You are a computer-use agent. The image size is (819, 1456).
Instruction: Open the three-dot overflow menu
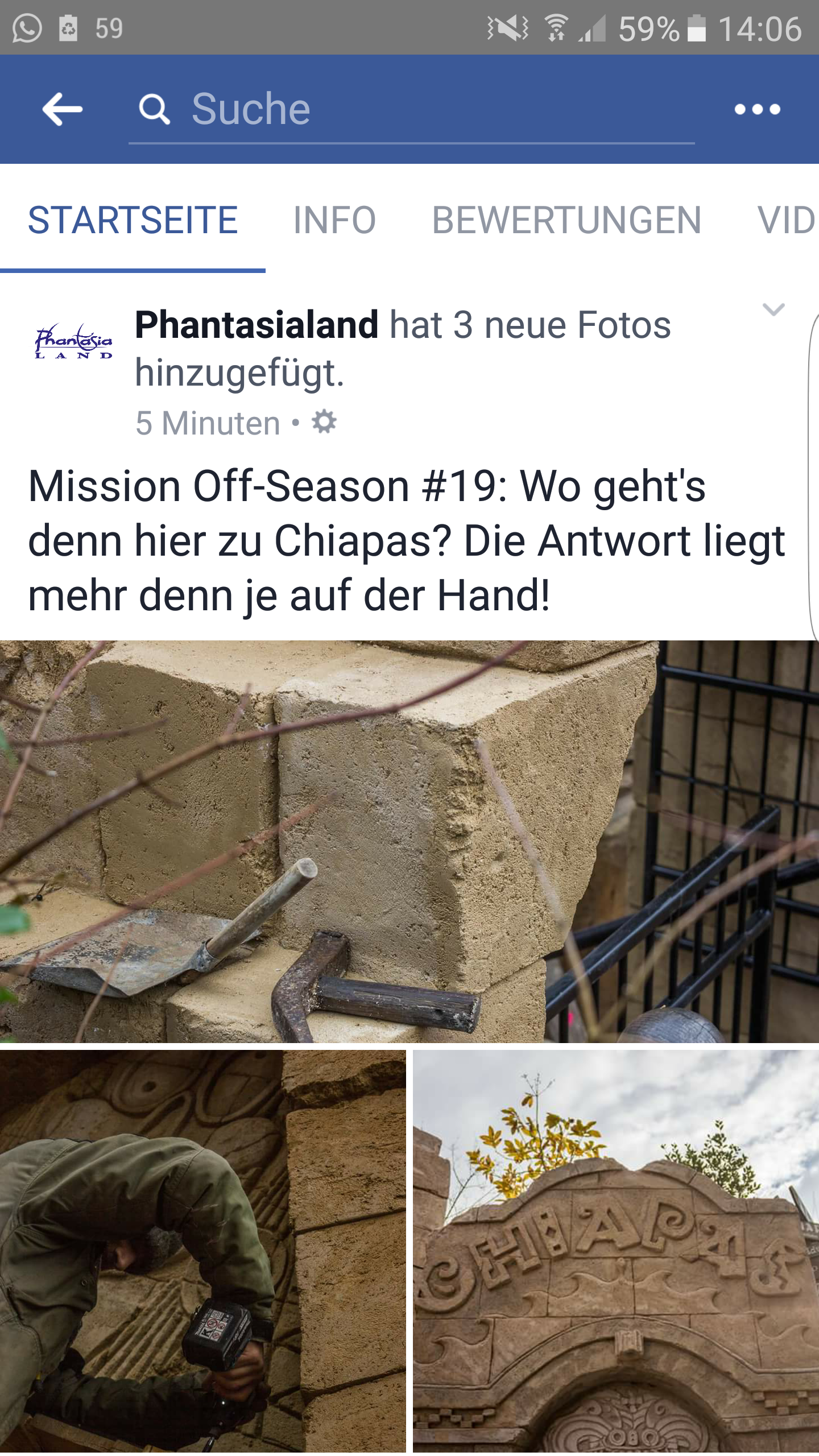point(757,109)
